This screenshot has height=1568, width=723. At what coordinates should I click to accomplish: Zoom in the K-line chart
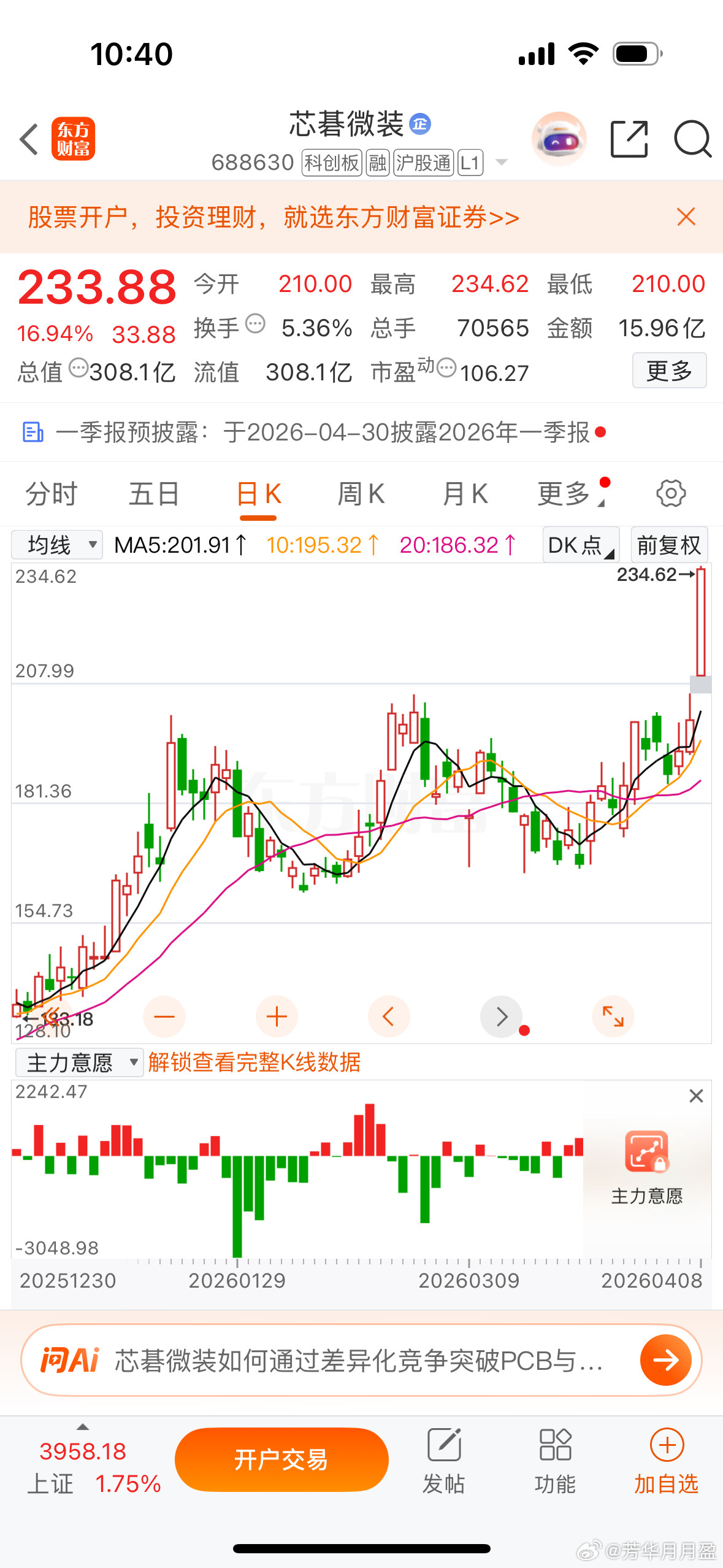point(277,1017)
